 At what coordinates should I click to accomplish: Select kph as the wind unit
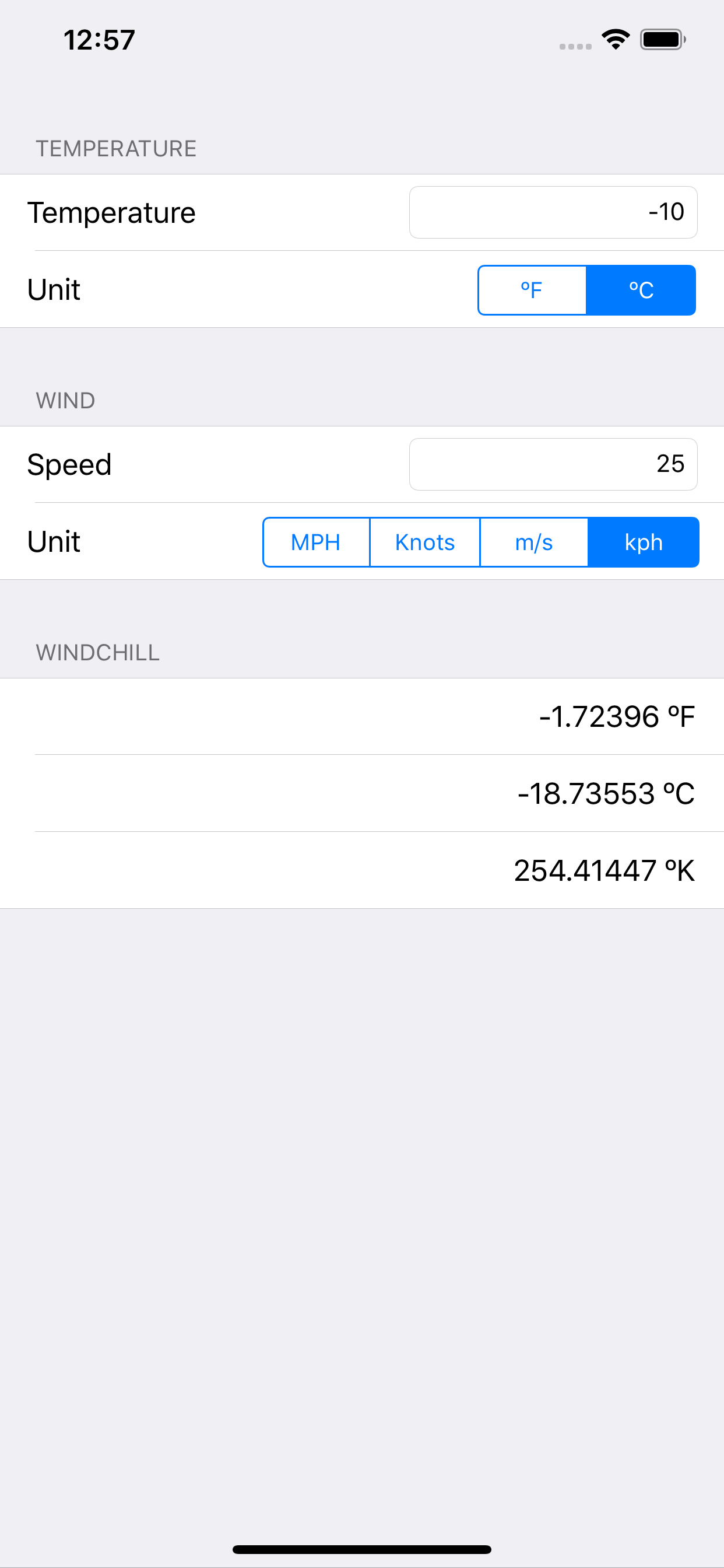tap(644, 542)
